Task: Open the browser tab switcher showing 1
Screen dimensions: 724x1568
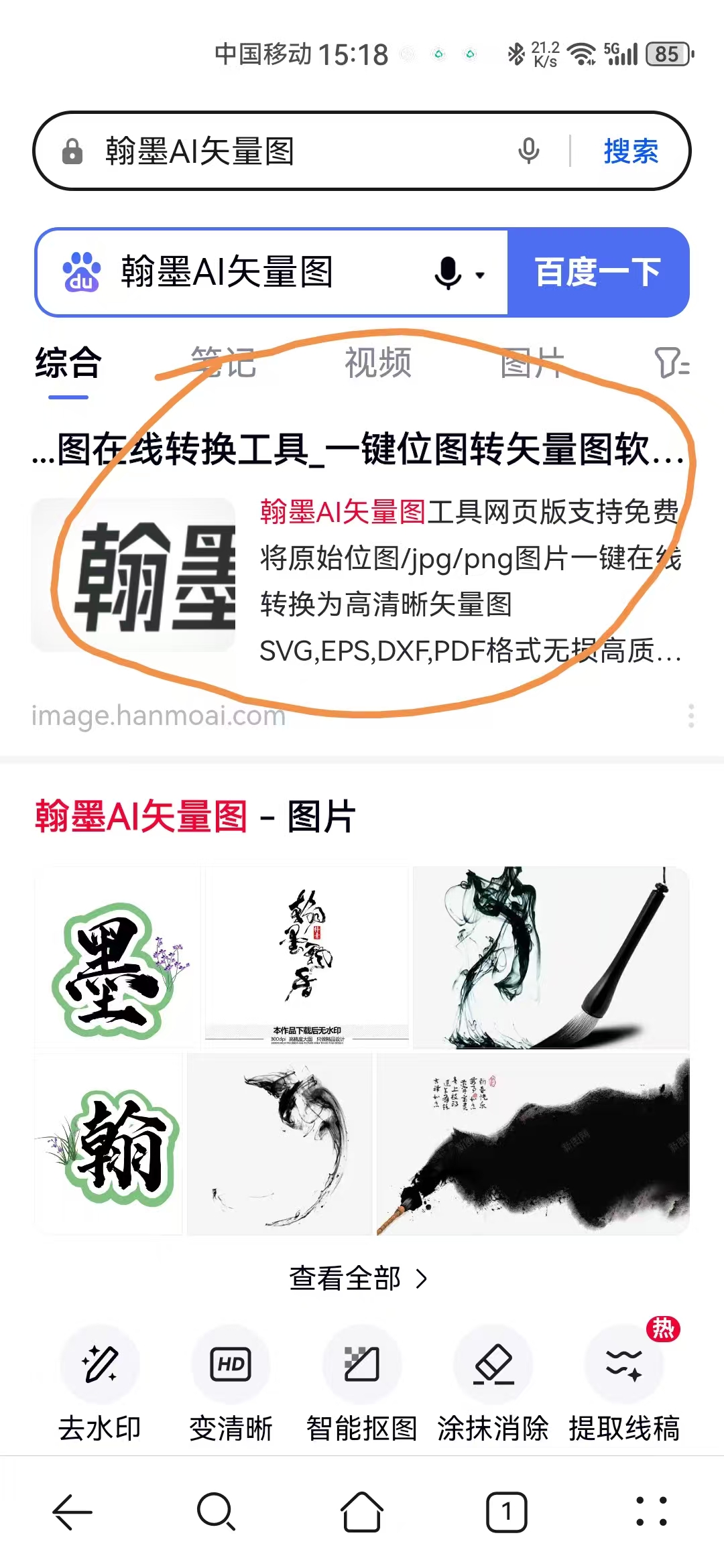Action: (x=506, y=1512)
